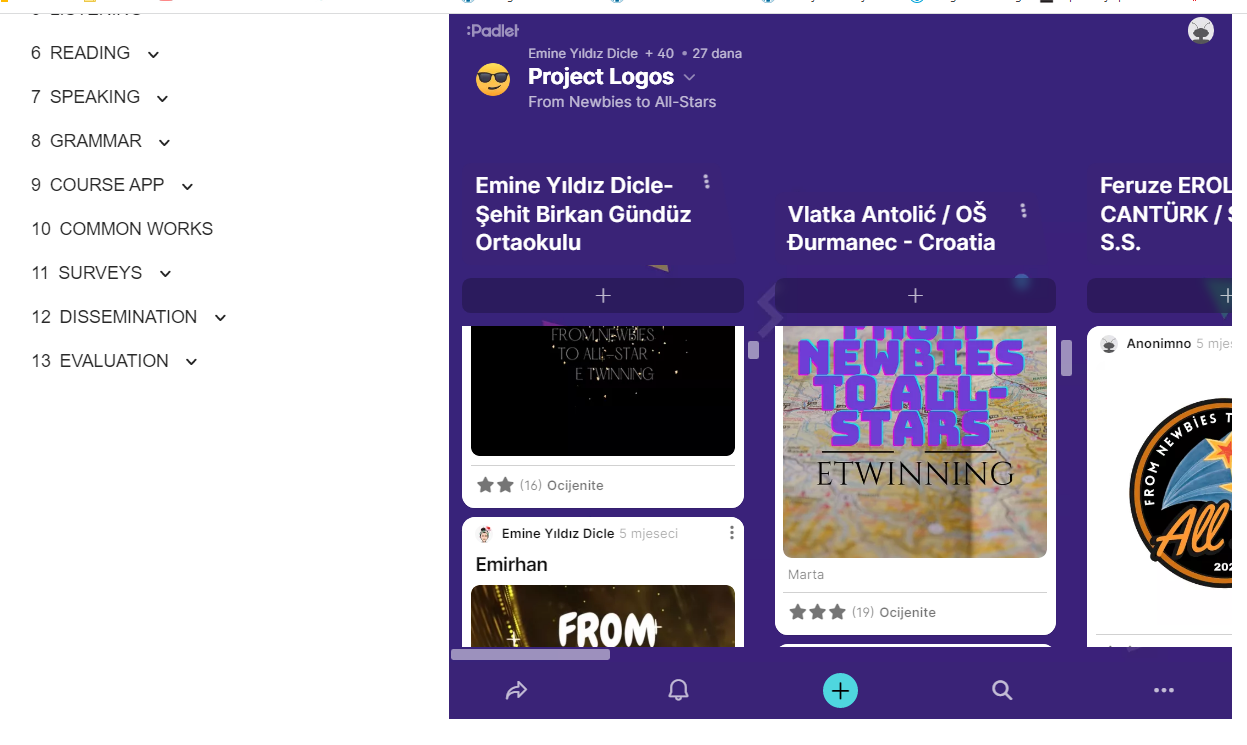This screenshot has height=745, width=1247.
Task: Add a post under Vlatka Antolić column
Action: [915, 296]
